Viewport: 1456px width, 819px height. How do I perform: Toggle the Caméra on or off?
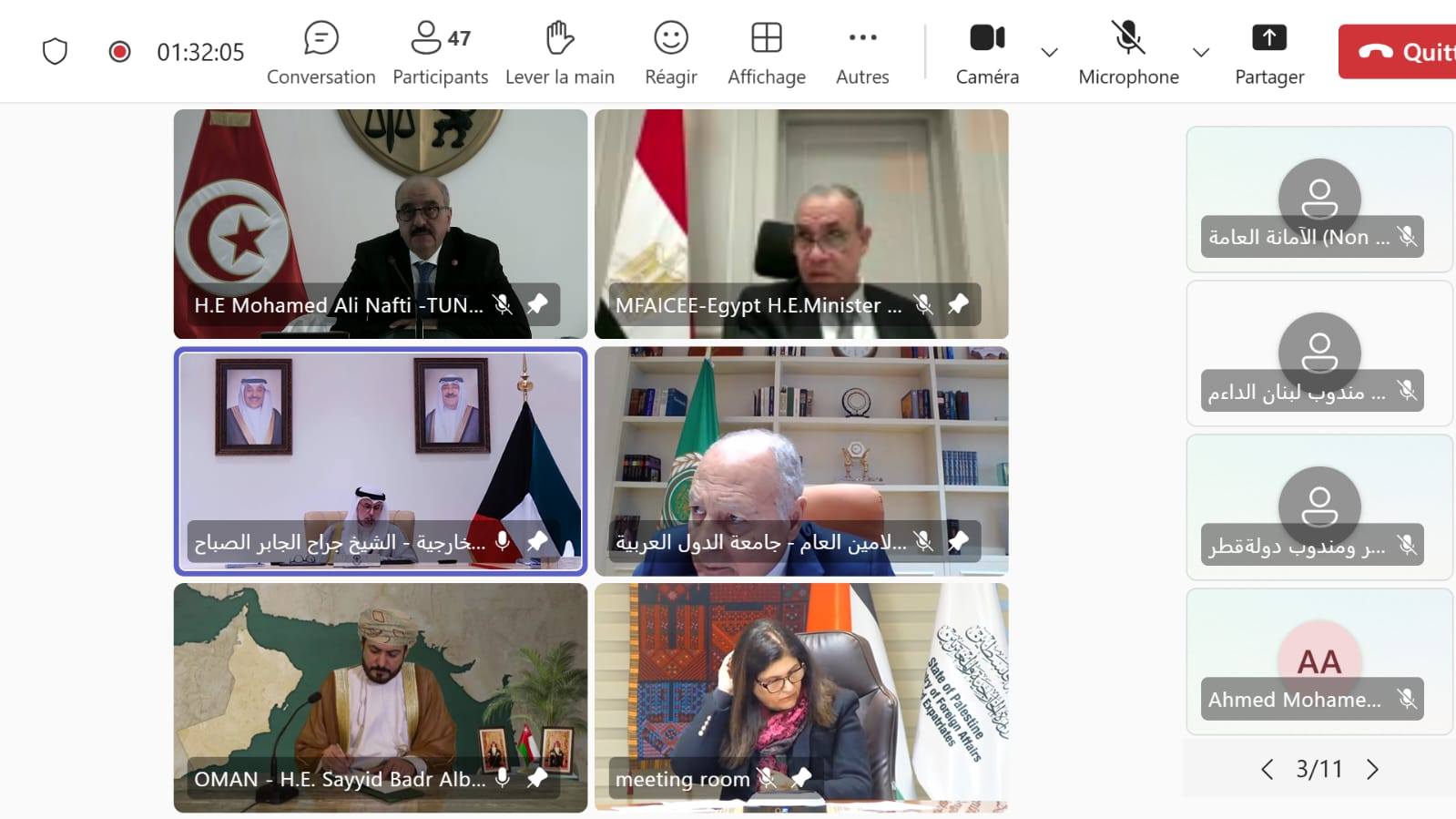(987, 53)
